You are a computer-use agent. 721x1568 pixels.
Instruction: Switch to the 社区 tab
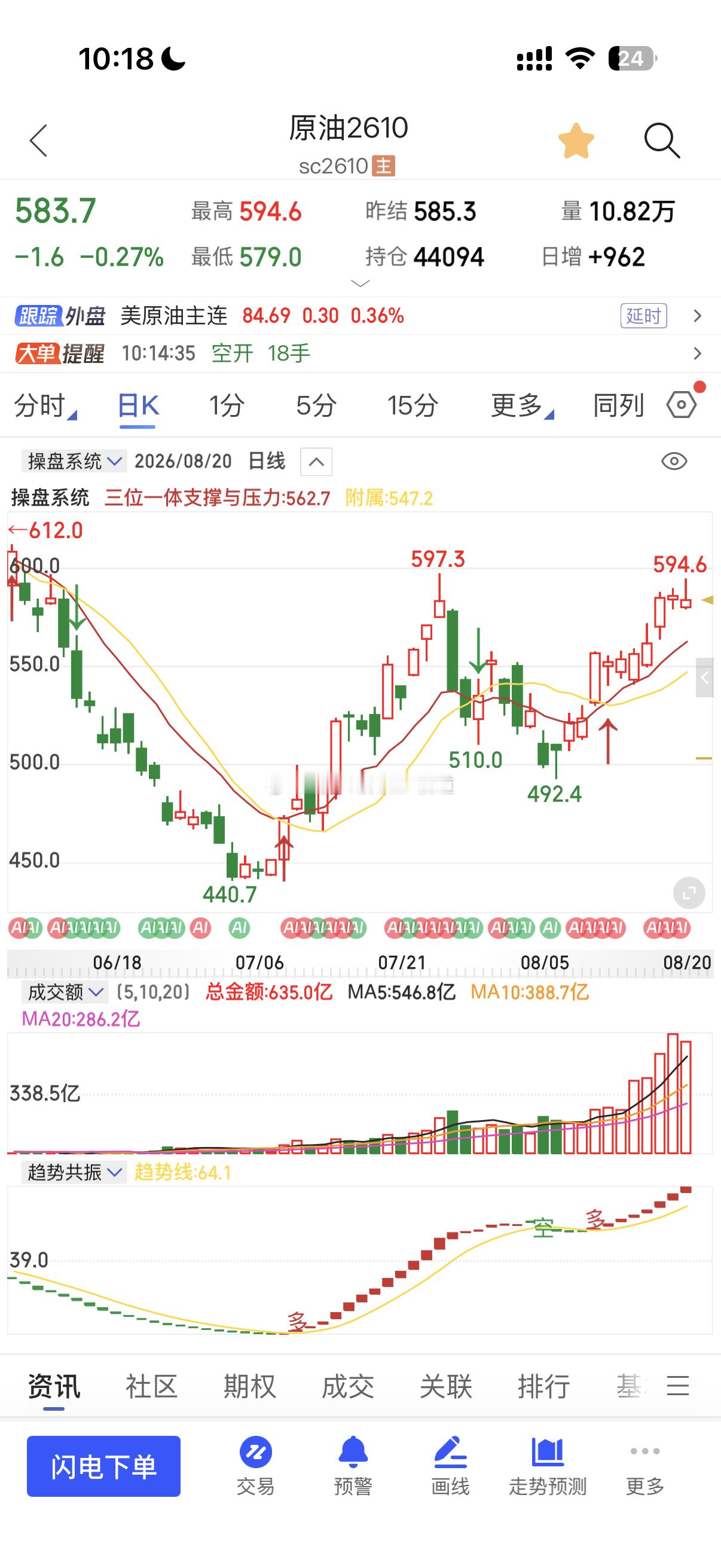(x=151, y=1387)
